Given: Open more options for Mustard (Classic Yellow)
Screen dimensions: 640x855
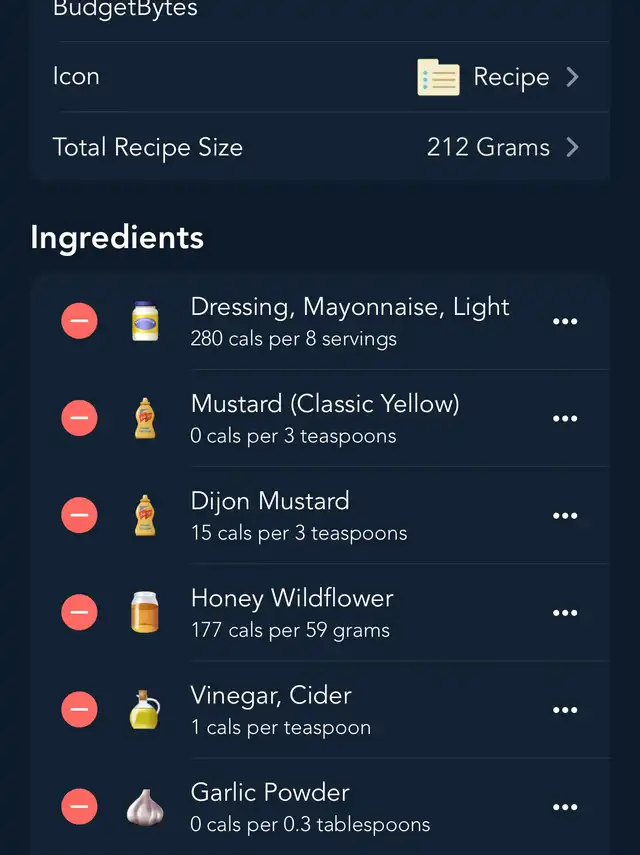Looking at the screenshot, I should 565,419.
